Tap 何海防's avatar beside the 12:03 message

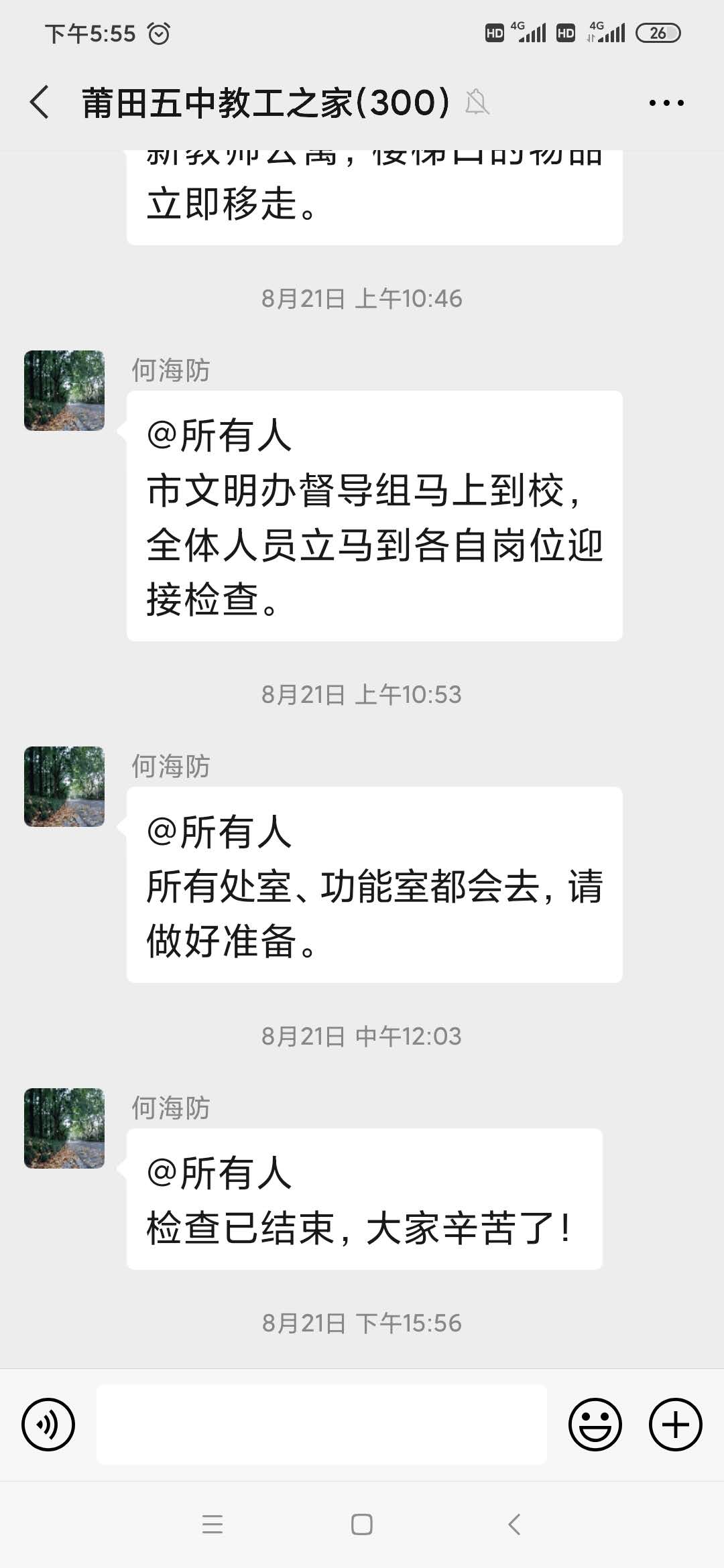(x=64, y=1128)
